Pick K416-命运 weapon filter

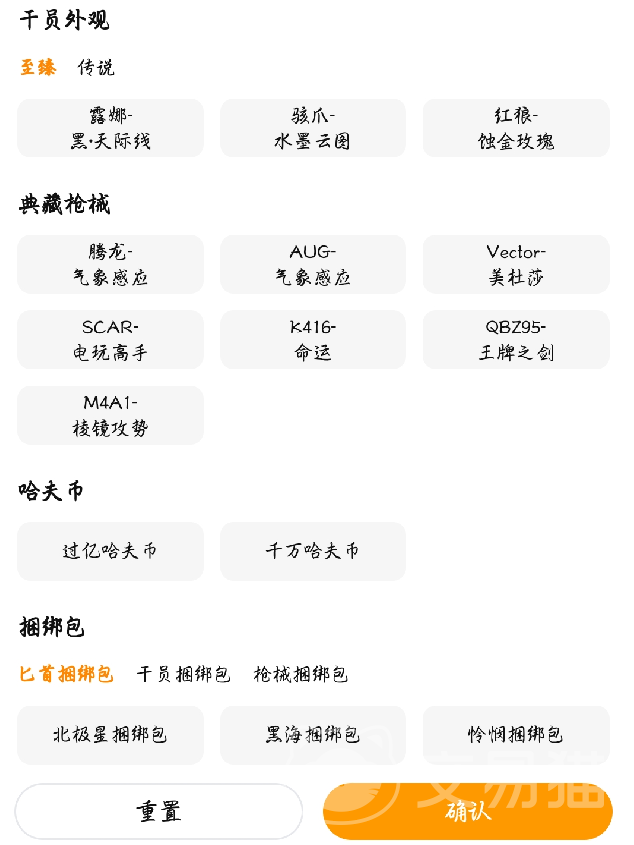[313, 340]
